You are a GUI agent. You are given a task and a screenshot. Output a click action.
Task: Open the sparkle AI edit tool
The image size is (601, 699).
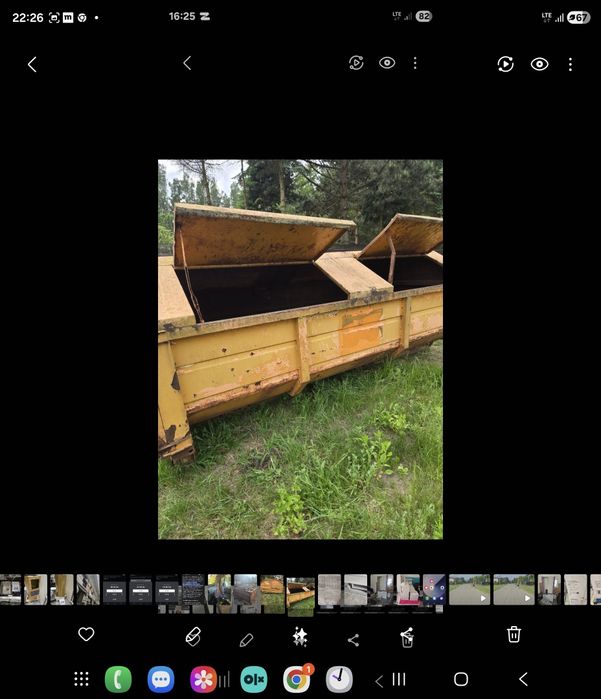point(299,637)
